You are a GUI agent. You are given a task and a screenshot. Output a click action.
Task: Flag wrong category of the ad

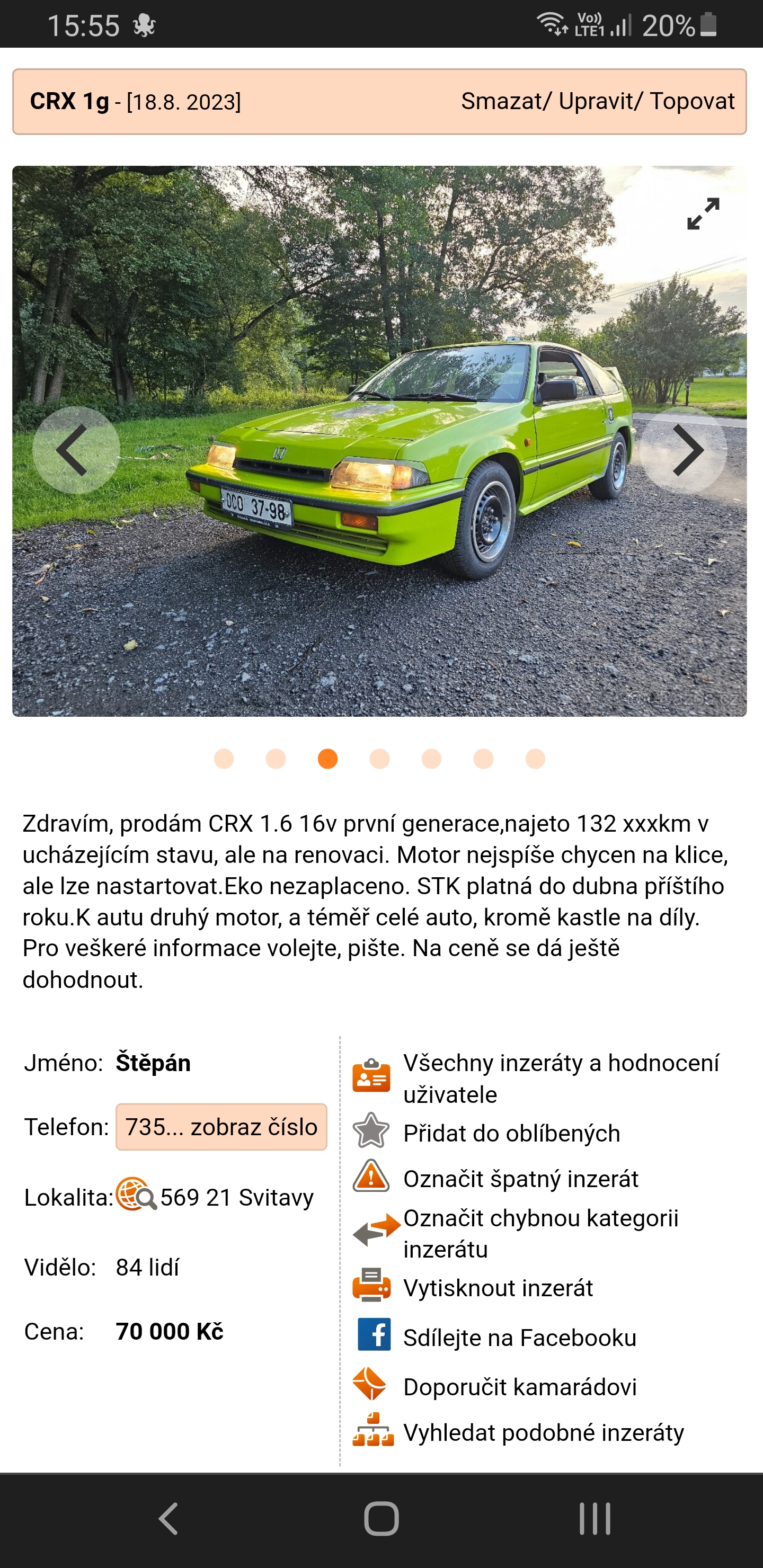(540, 1233)
